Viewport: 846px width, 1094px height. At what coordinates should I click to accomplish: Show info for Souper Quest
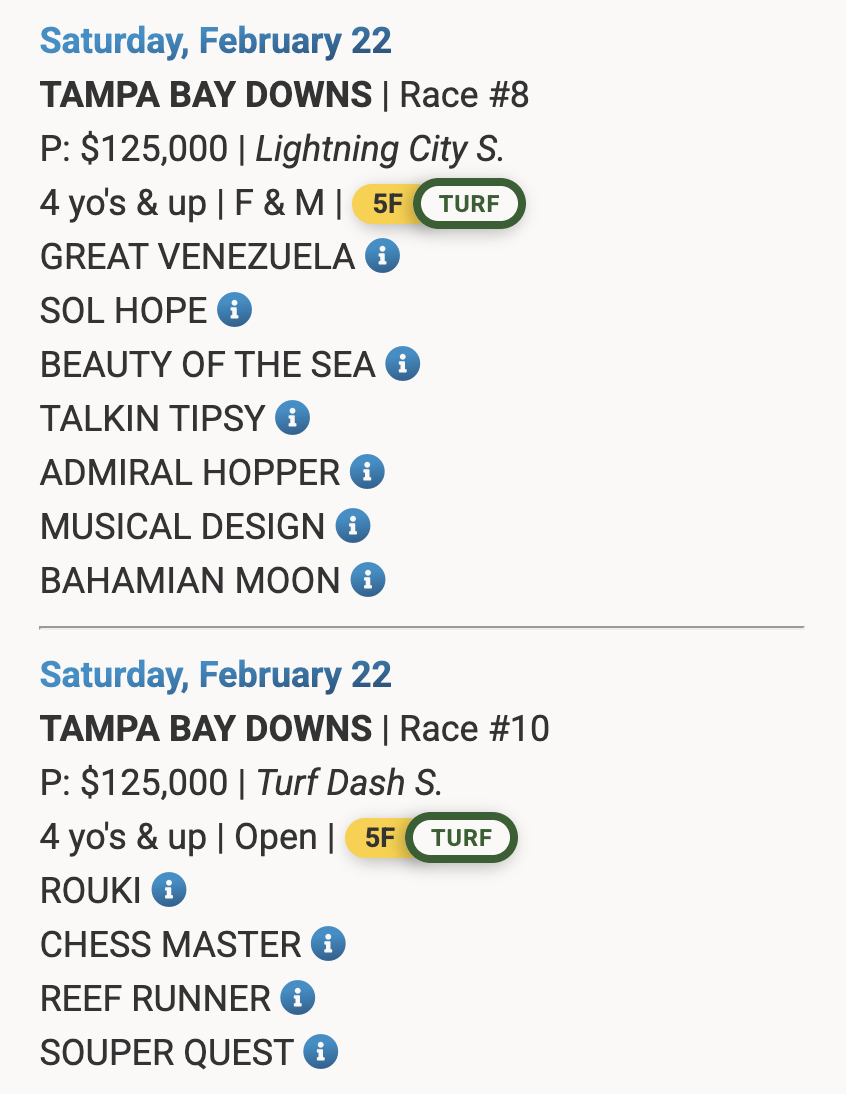pos(321,1051)
